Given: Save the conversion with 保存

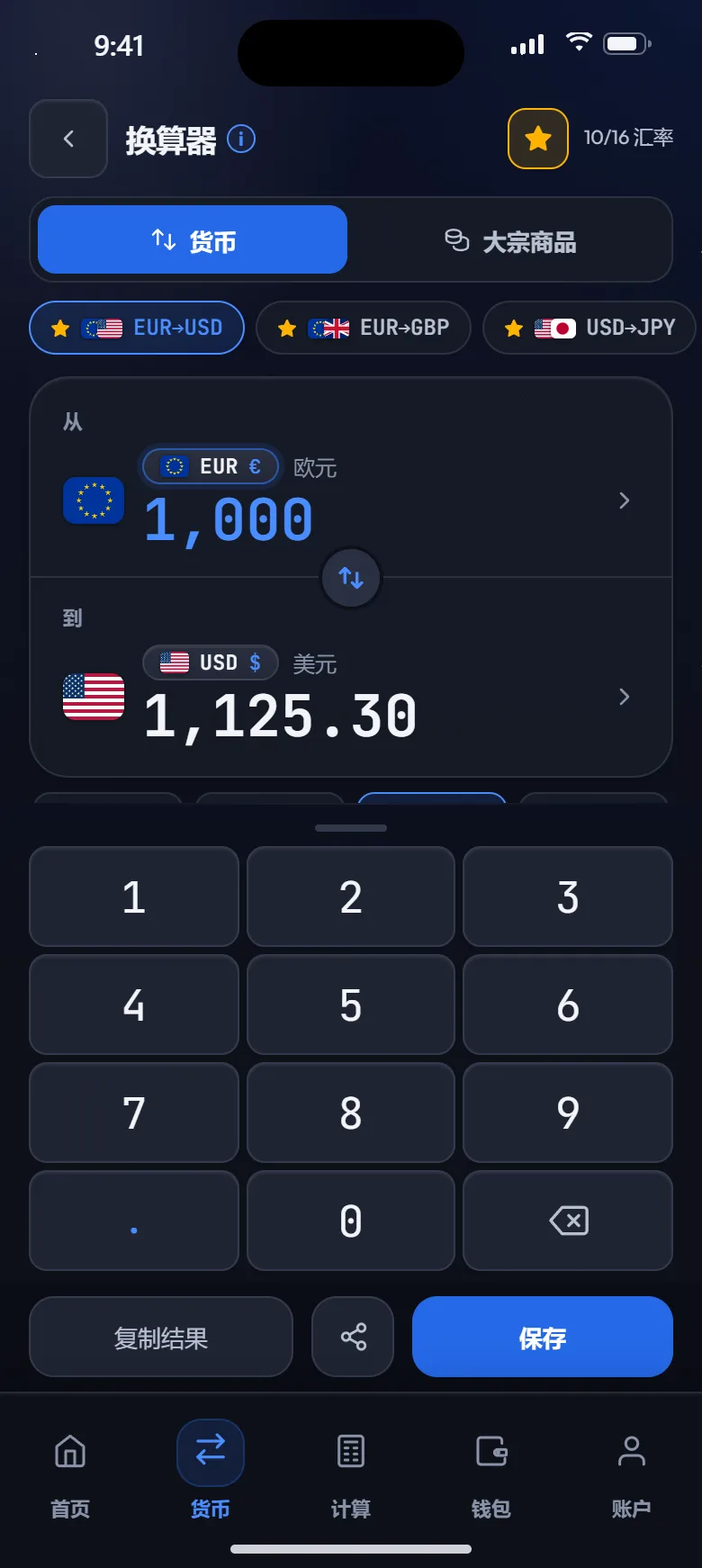Looking at the screenshot, I should [x=543, y=1337].
